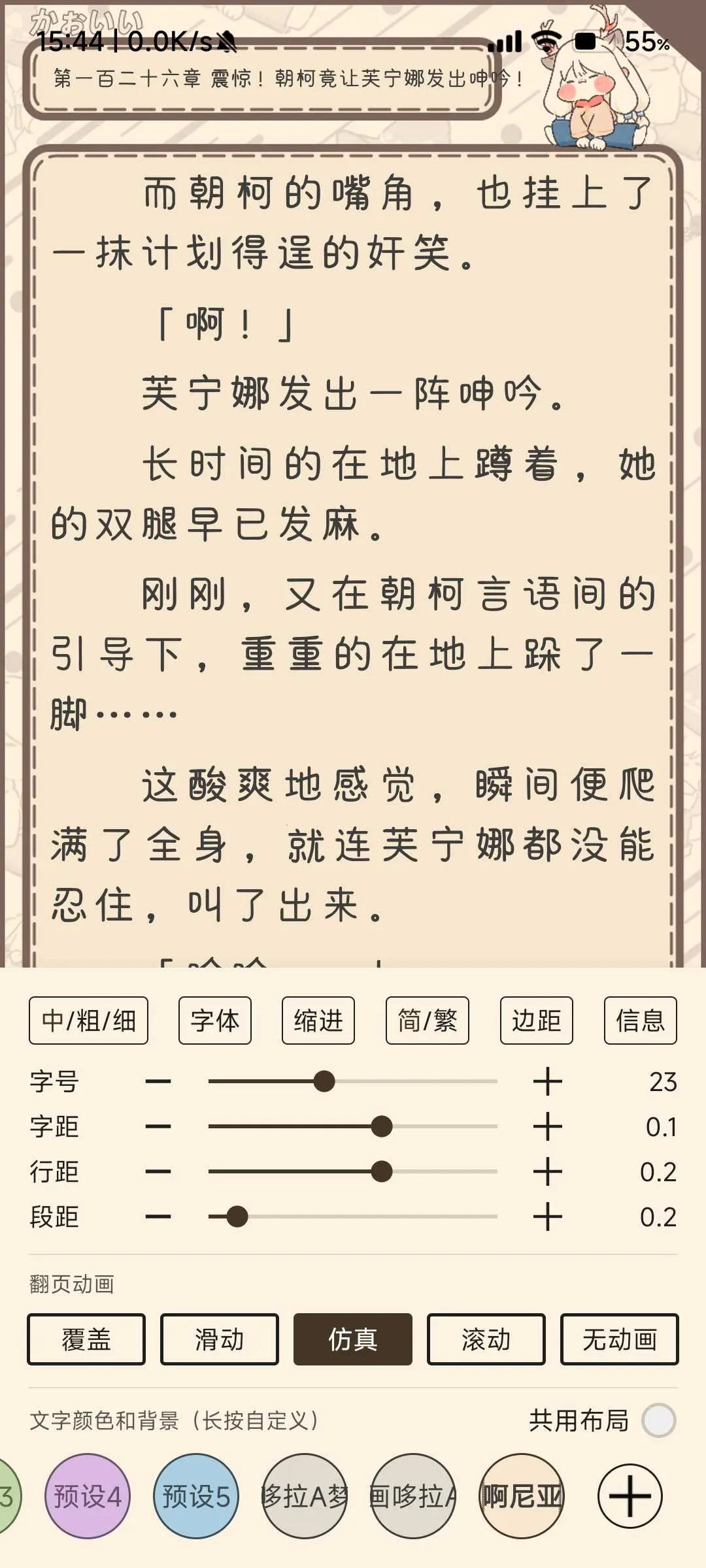Increase 字号 font size with plus
The image size is (706, 1568).
click(x=547, y=1082)
